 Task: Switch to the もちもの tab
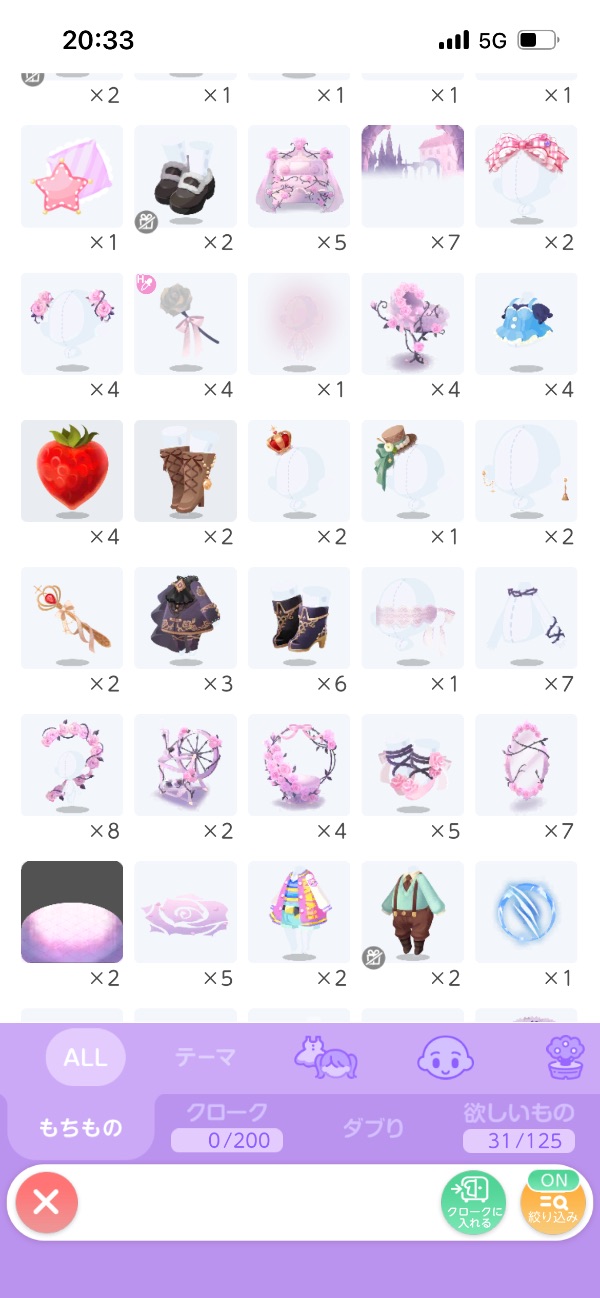(x=80, y=1128)
